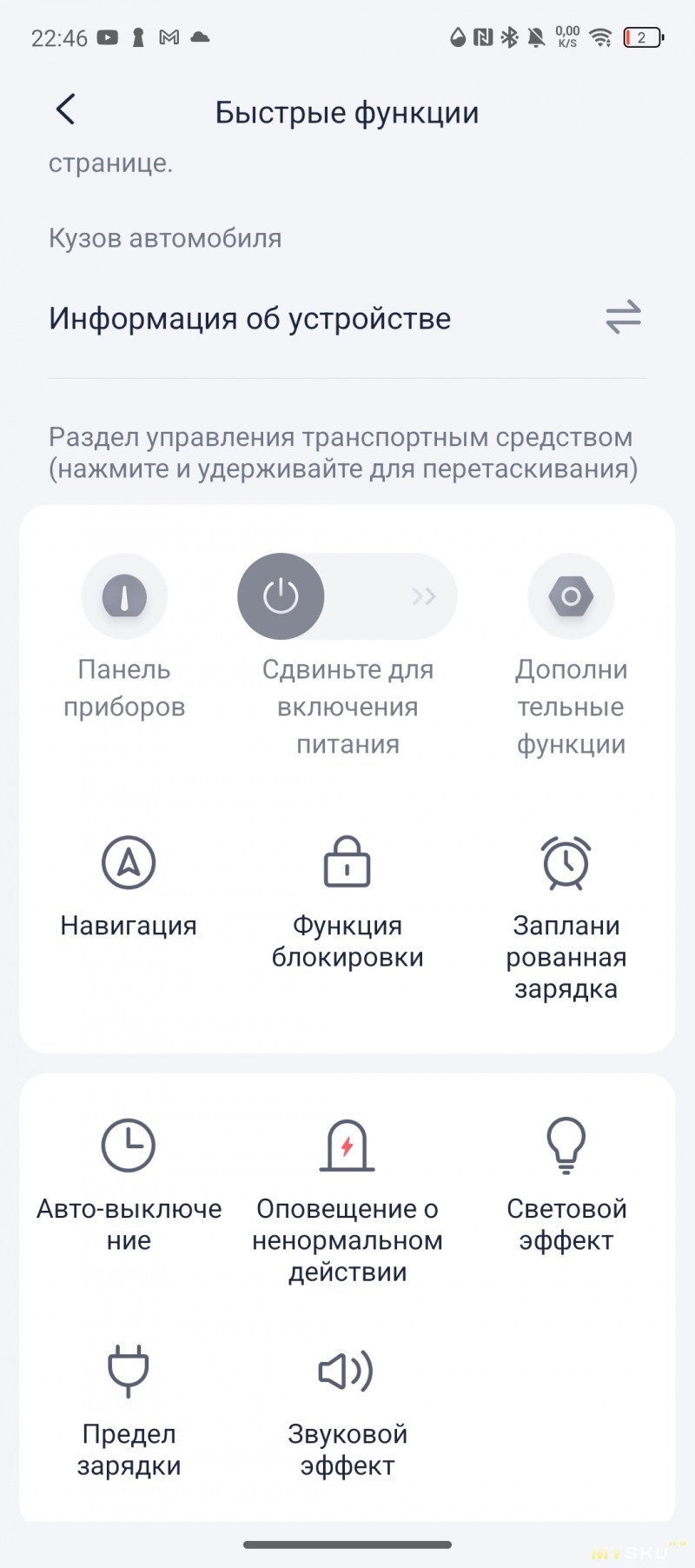Tap the swap arrows beside Информация об устройстве
Screen dimensions: 695x1568
click(x=623, y=318)
